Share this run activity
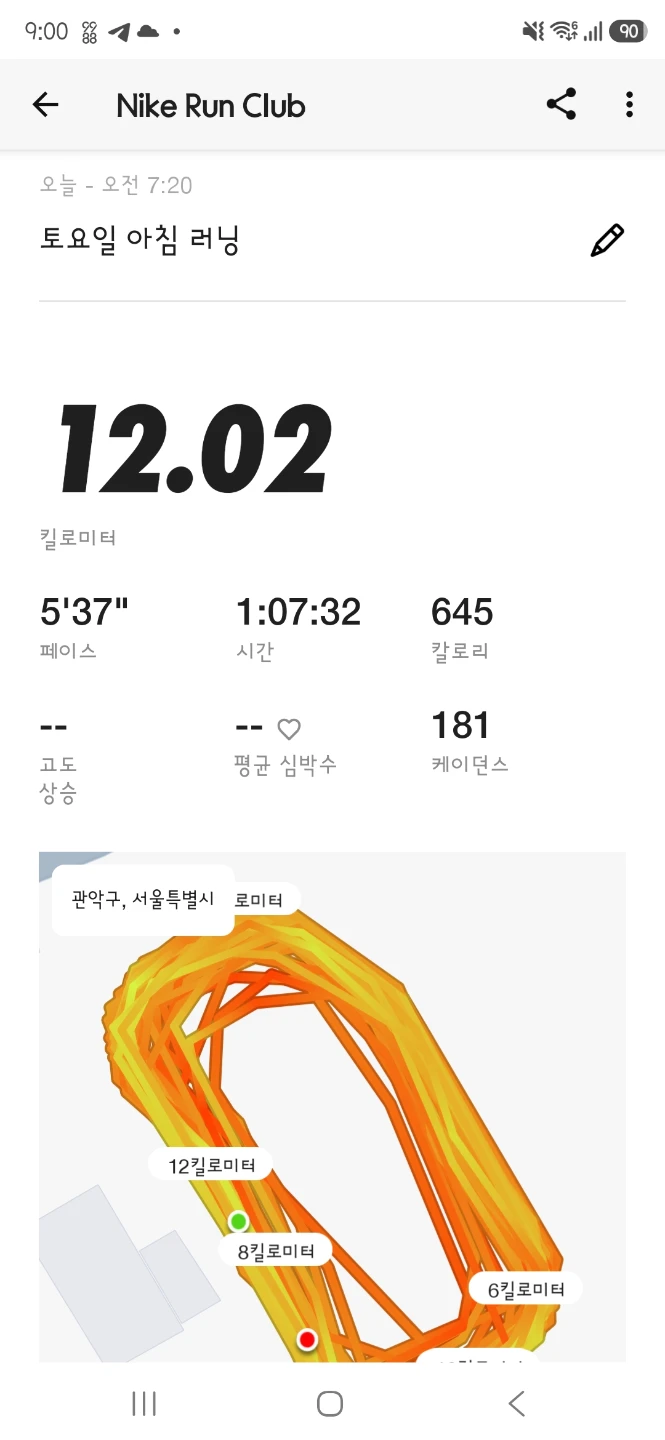This screenshot has height=1440, width=665. (x=561, y=104)
